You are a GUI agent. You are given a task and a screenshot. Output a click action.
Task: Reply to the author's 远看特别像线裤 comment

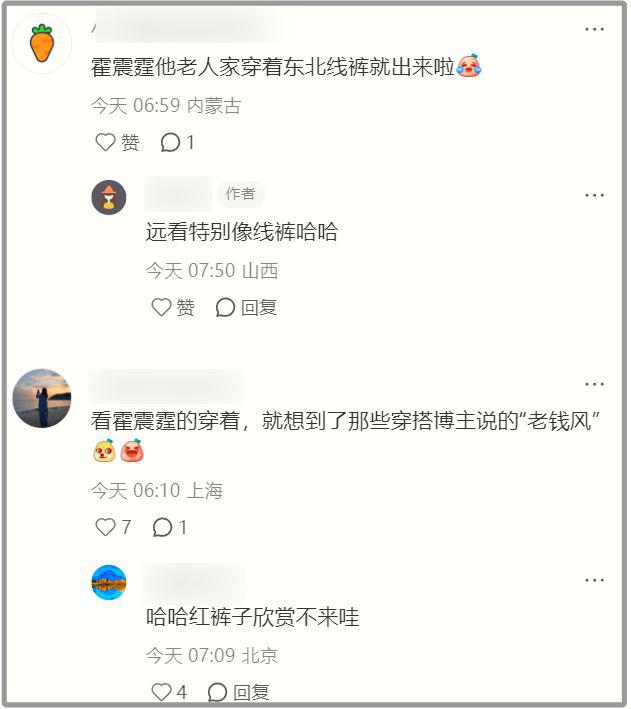(246, 307)
